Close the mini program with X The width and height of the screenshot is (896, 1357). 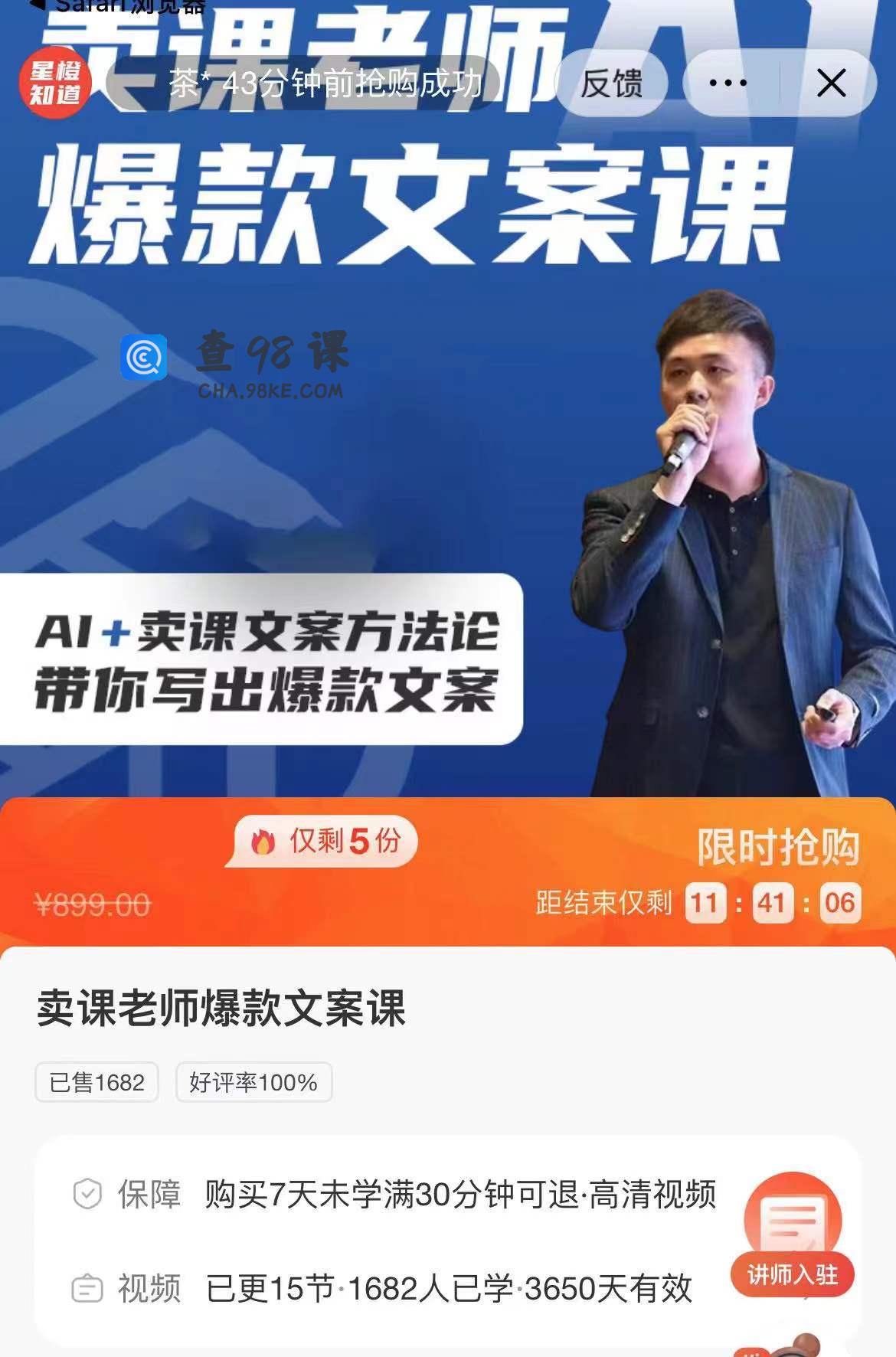click(831, 83)
